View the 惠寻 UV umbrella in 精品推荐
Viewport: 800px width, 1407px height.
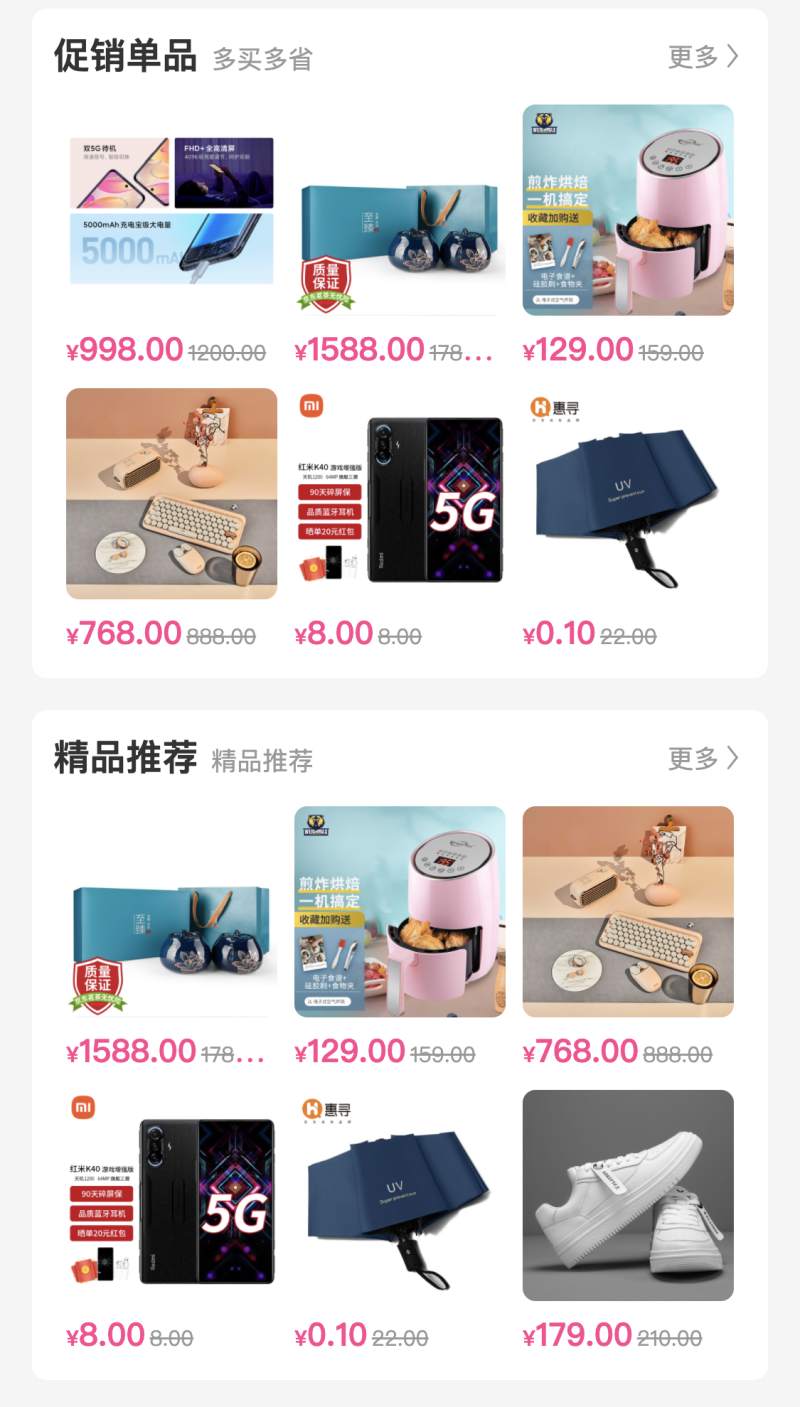click(x=400, y=1196)
